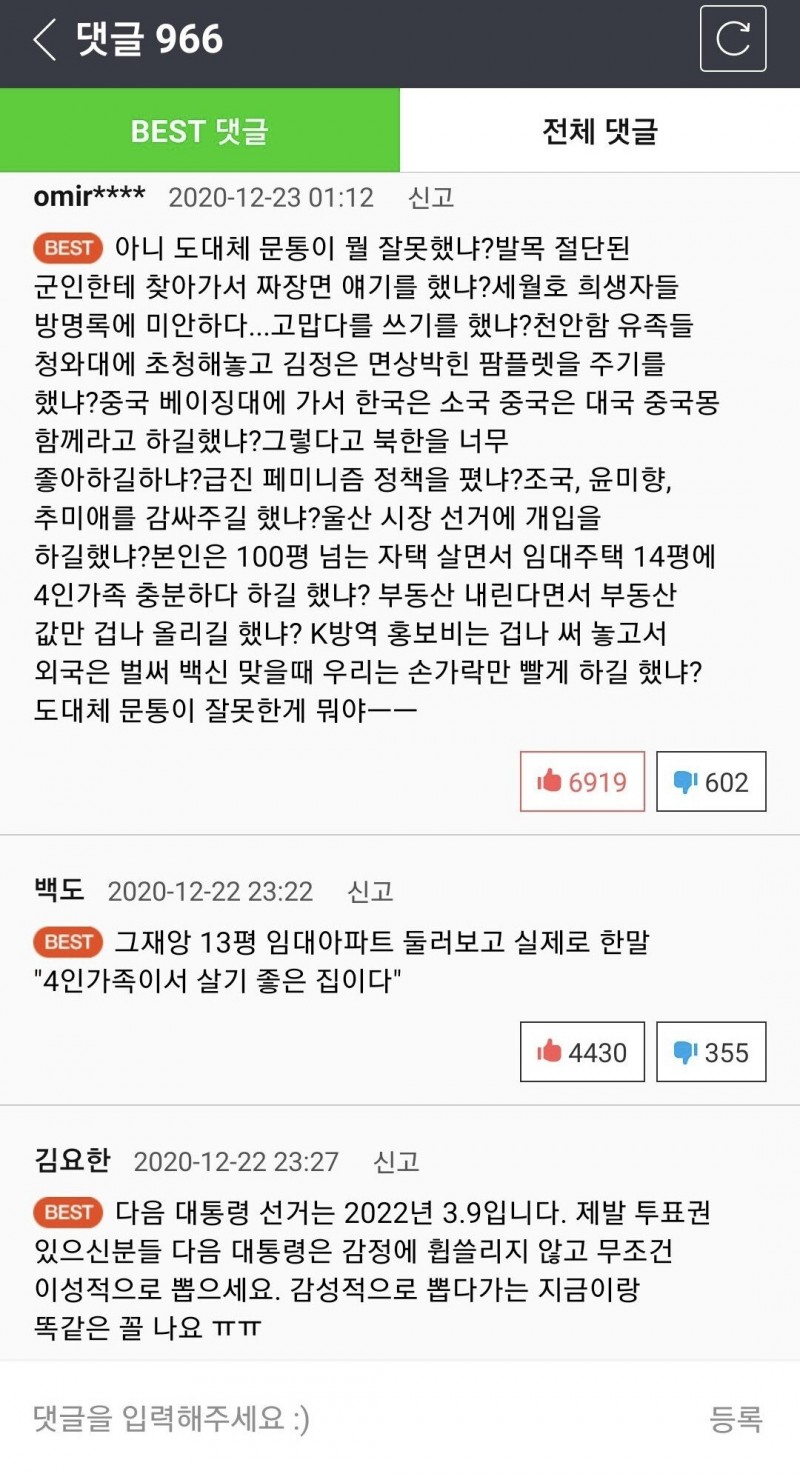
Task: Switch to the 전체 댓글 tab
Action: click(x=600, y=131)
